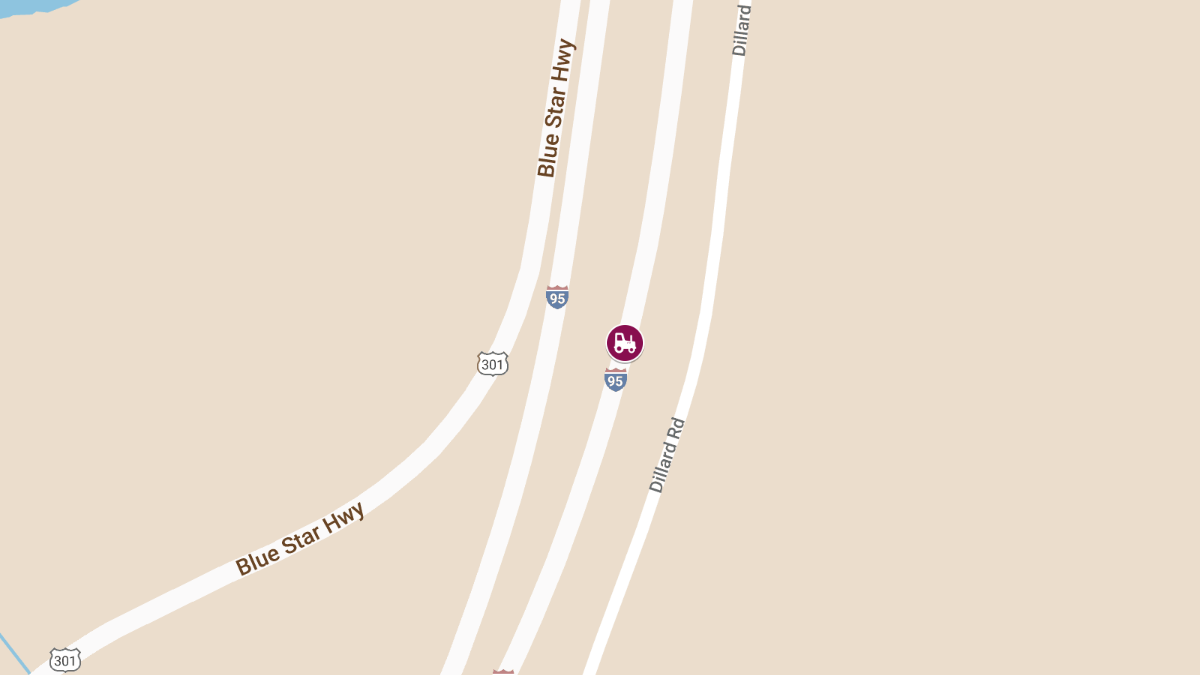Tap the tractor place marker on map
The width and height of the screenshot is (1200, 675).
(x=625, y=343)
